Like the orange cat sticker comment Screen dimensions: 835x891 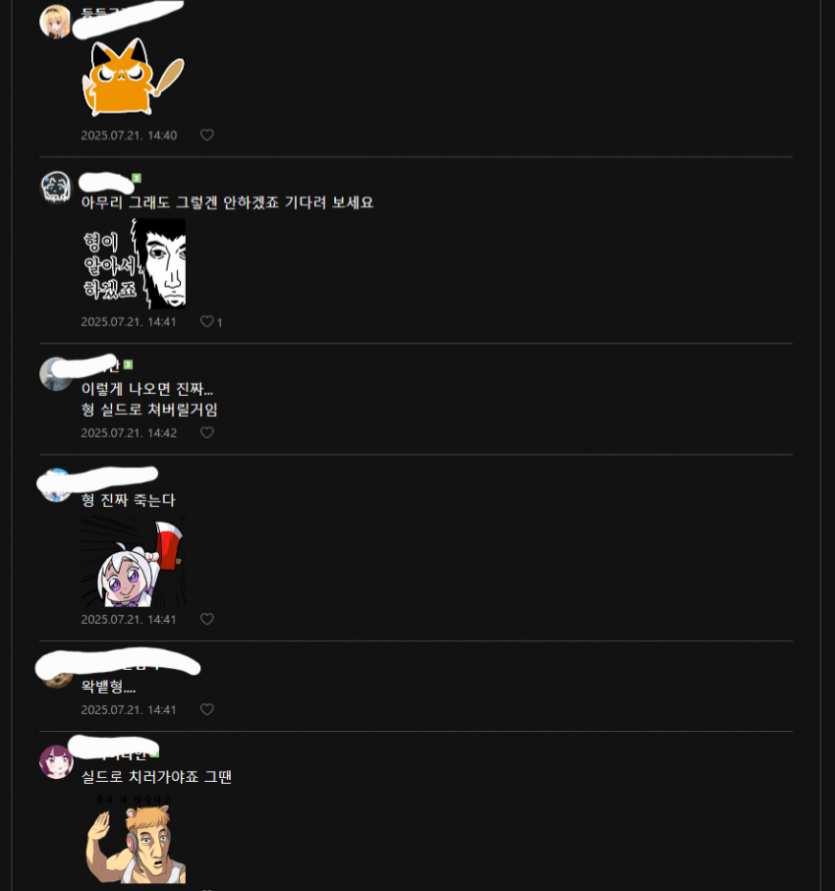click(207, 135)
